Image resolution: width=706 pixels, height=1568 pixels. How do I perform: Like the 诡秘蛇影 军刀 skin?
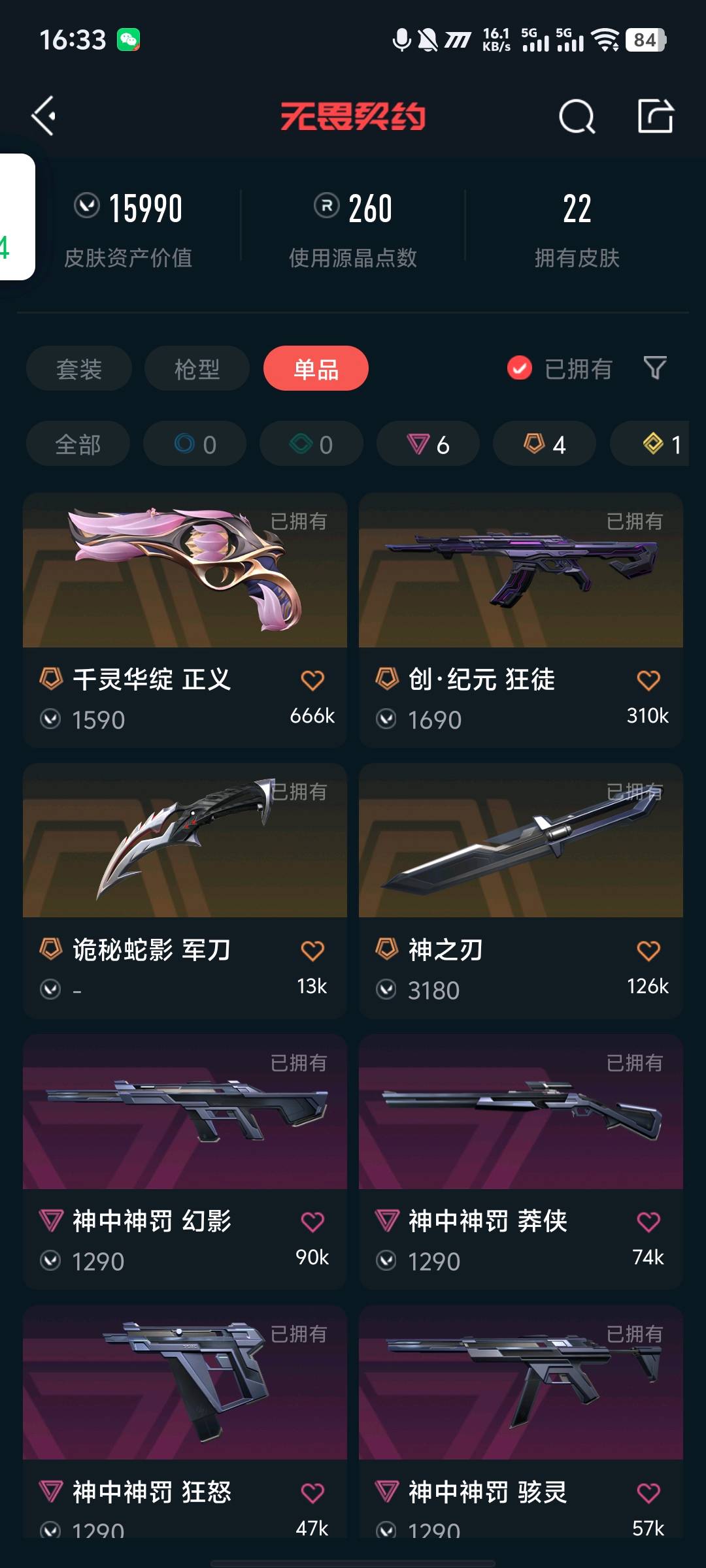(x=312, y=951)
